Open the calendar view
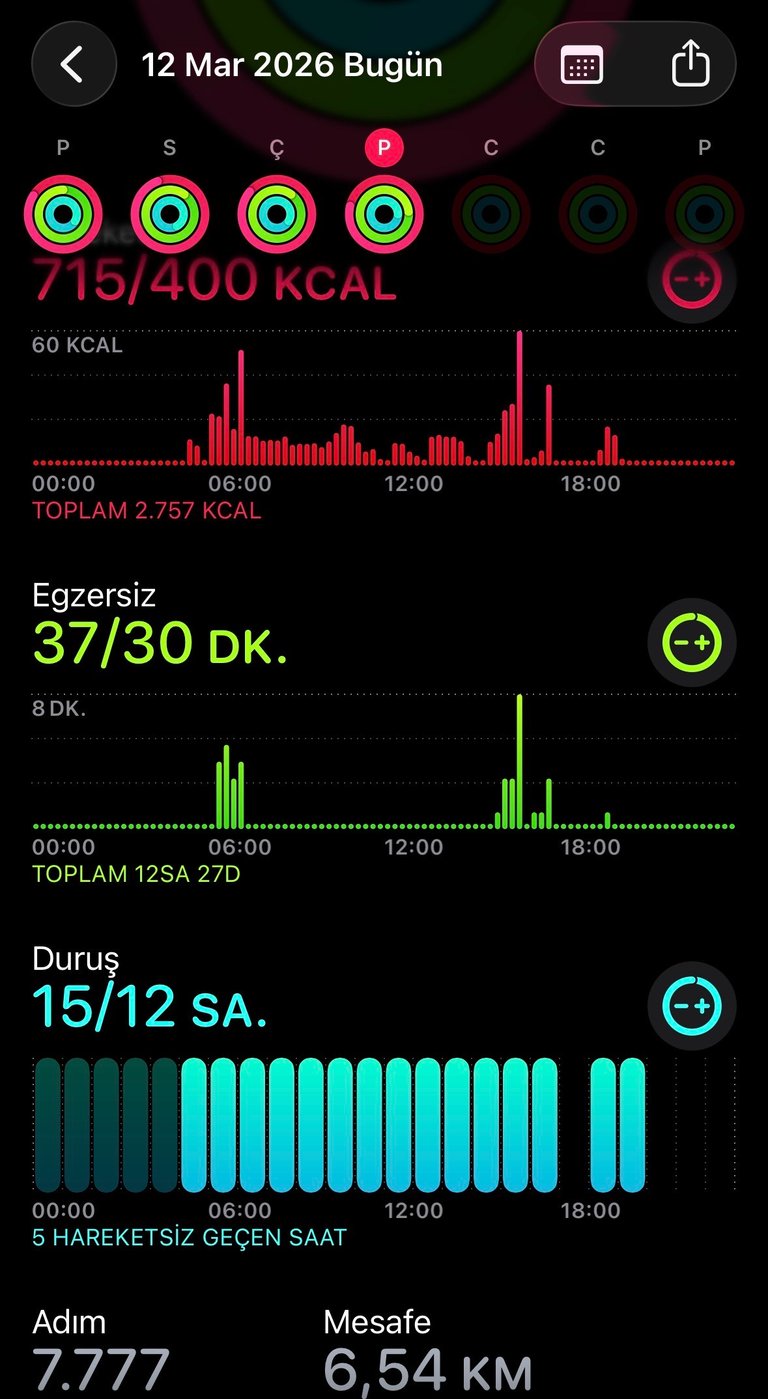 click(582, 65)
